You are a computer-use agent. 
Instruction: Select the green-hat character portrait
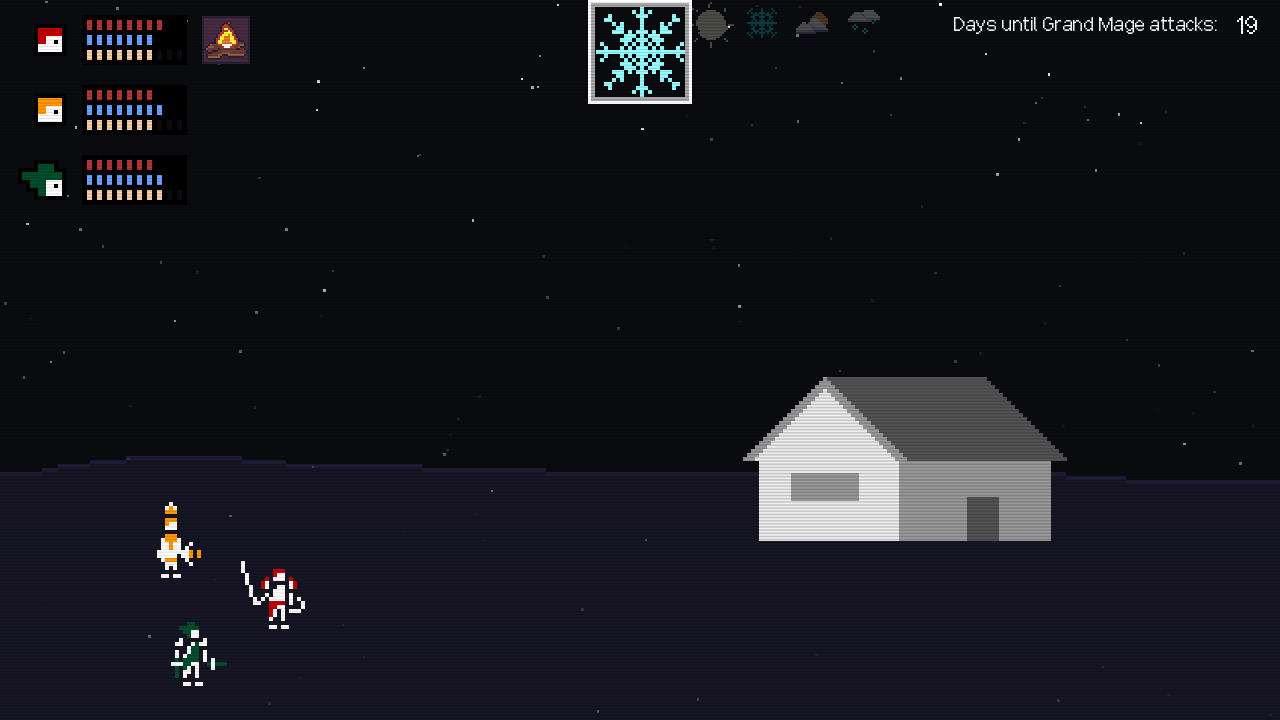pyautogui.click(x=45, y=181)
